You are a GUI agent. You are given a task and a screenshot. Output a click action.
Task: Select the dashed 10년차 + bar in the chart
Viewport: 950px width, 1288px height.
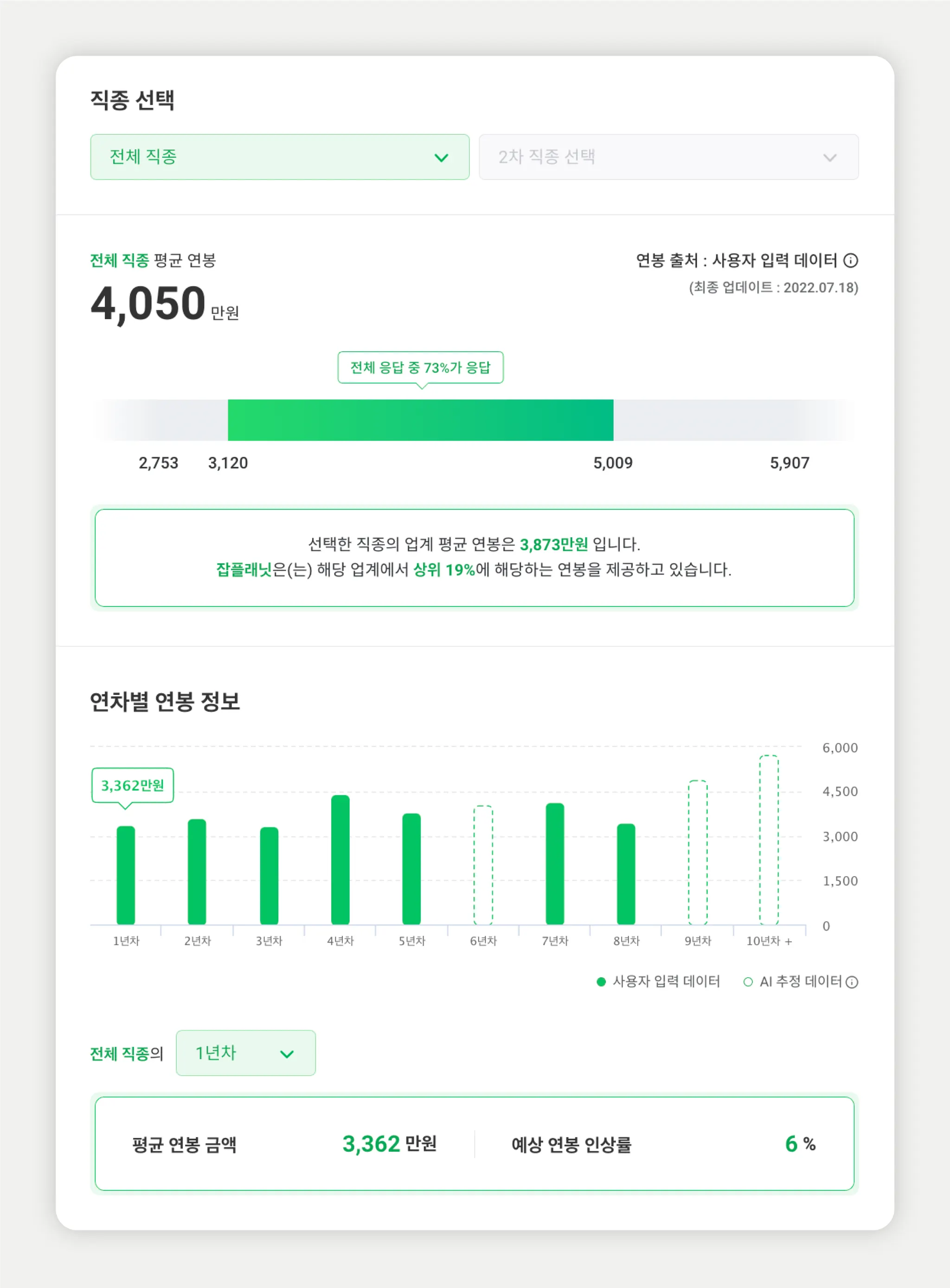pyautogui.click(x=769, y=840)
